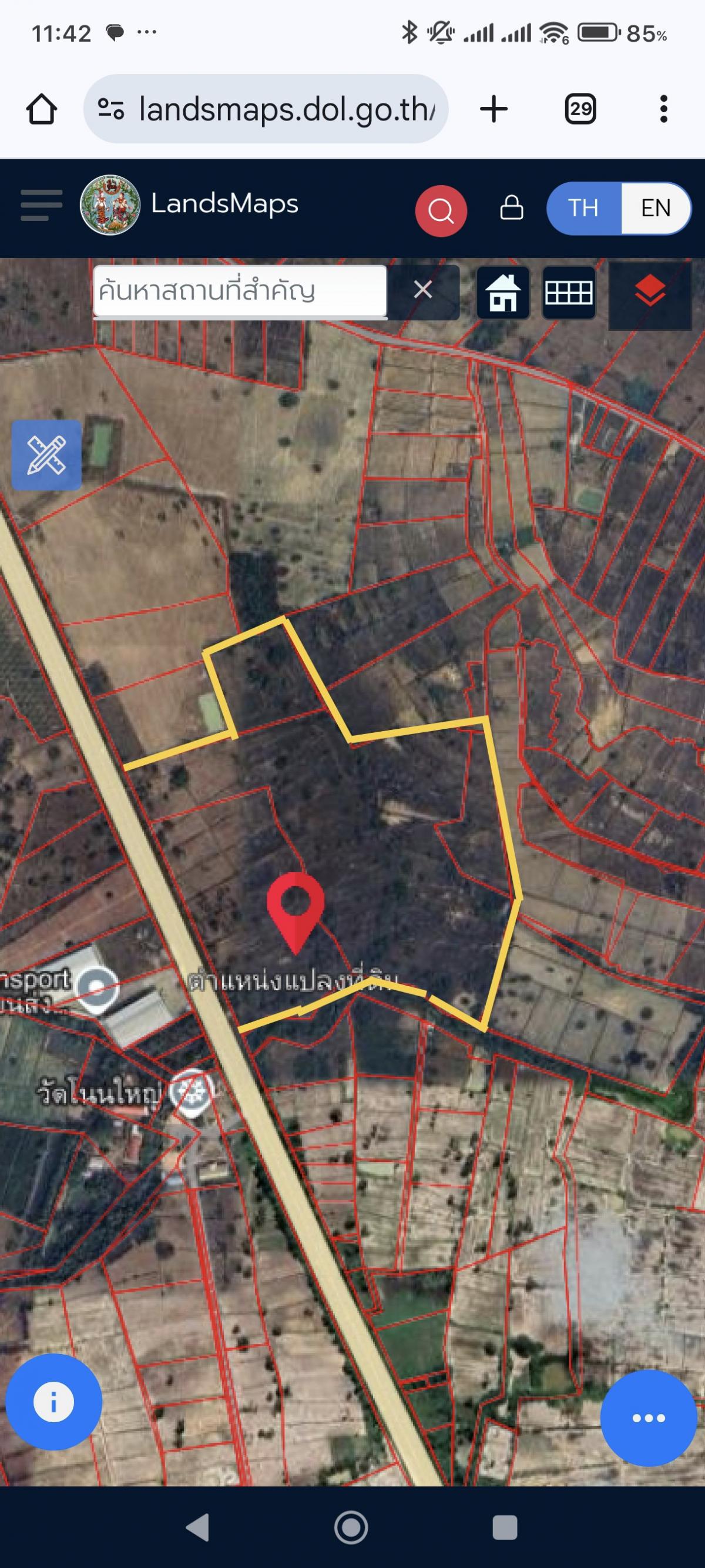Open the tab switcher showing 29
Screen dimensions: 705x1568
pyautogui.click(x=580, y=109)
